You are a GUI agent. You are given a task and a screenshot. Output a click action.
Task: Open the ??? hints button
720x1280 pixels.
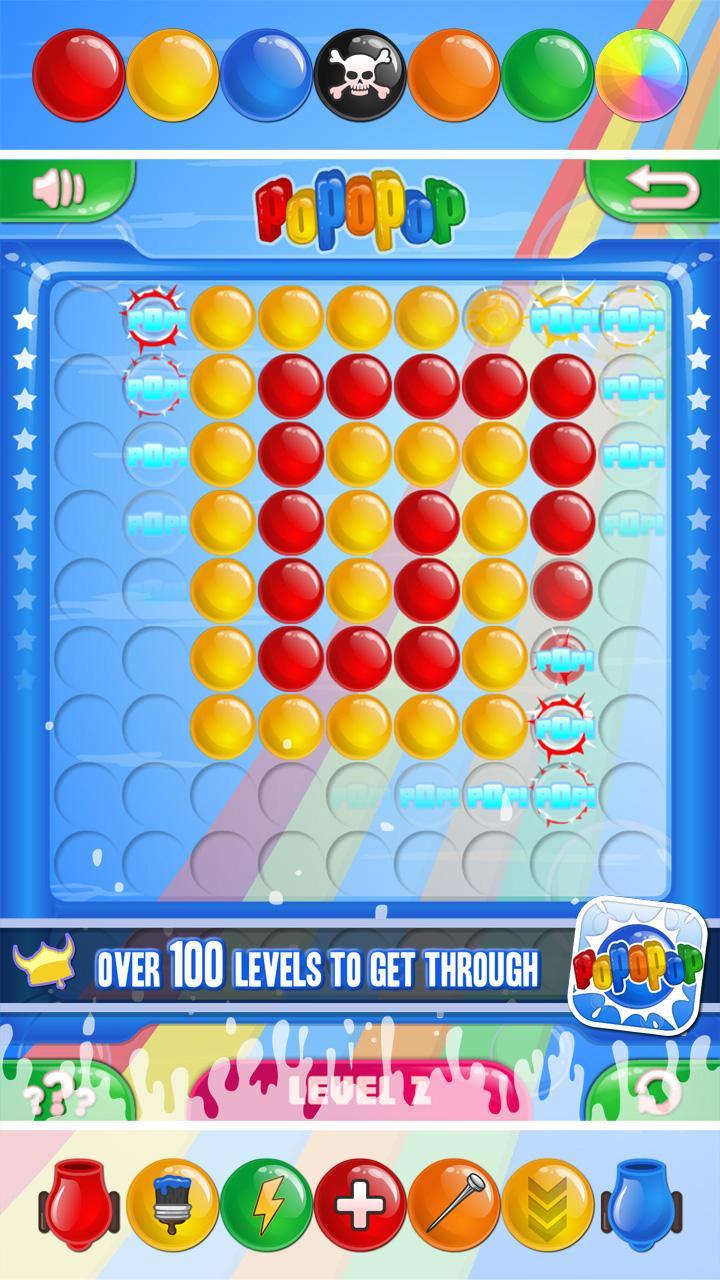[55, 1095]
